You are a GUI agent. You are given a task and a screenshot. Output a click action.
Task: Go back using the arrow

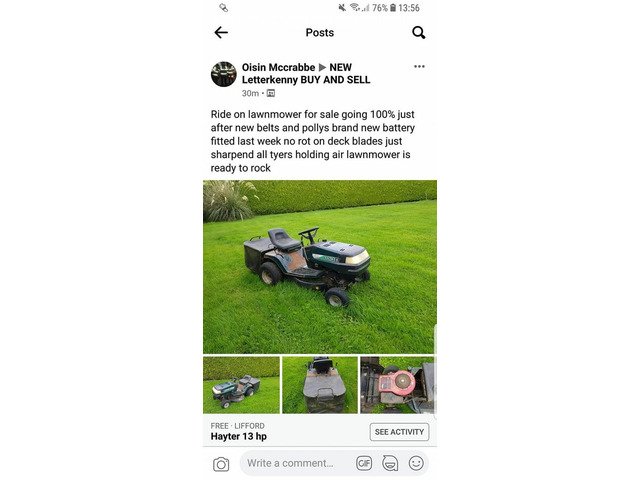[221, 32]
